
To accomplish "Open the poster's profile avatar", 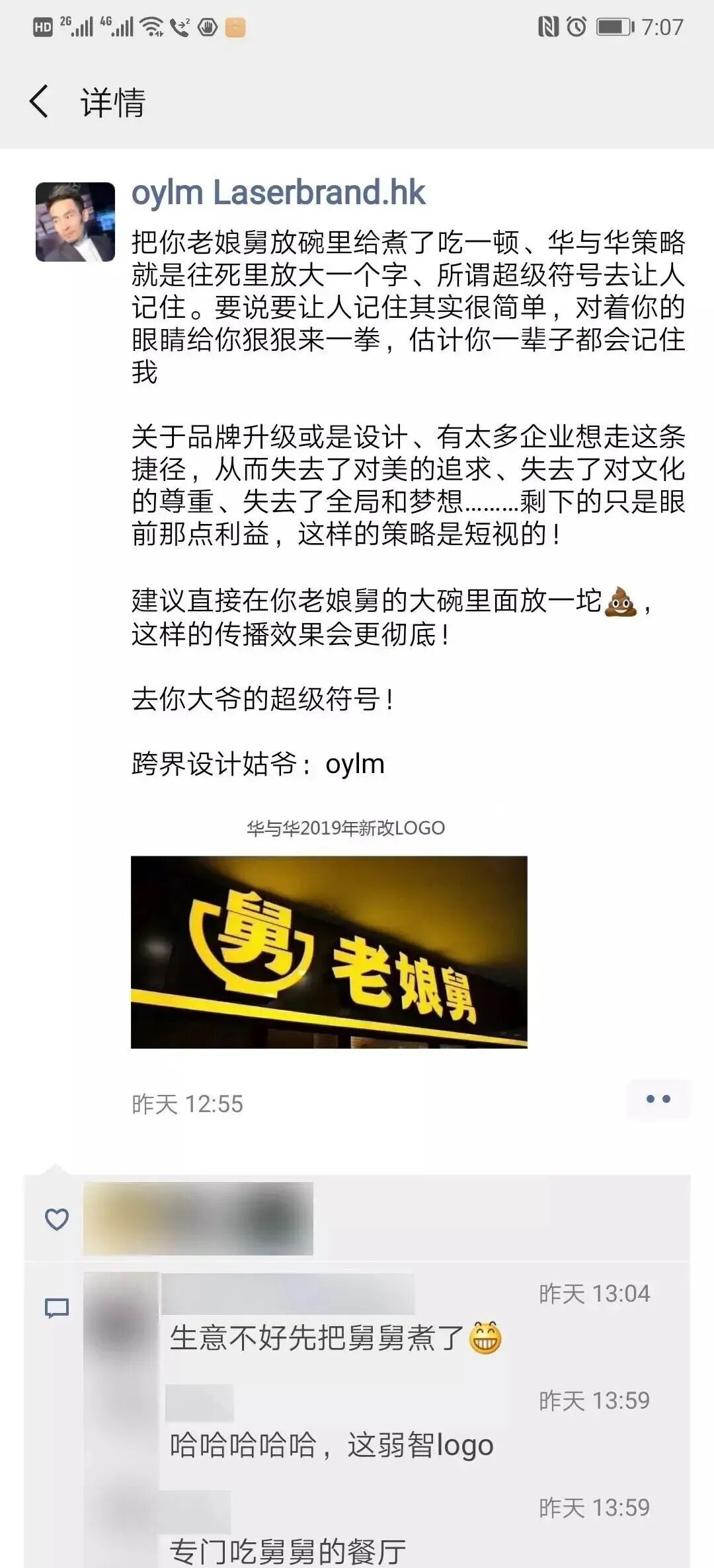I will [75, 222].
